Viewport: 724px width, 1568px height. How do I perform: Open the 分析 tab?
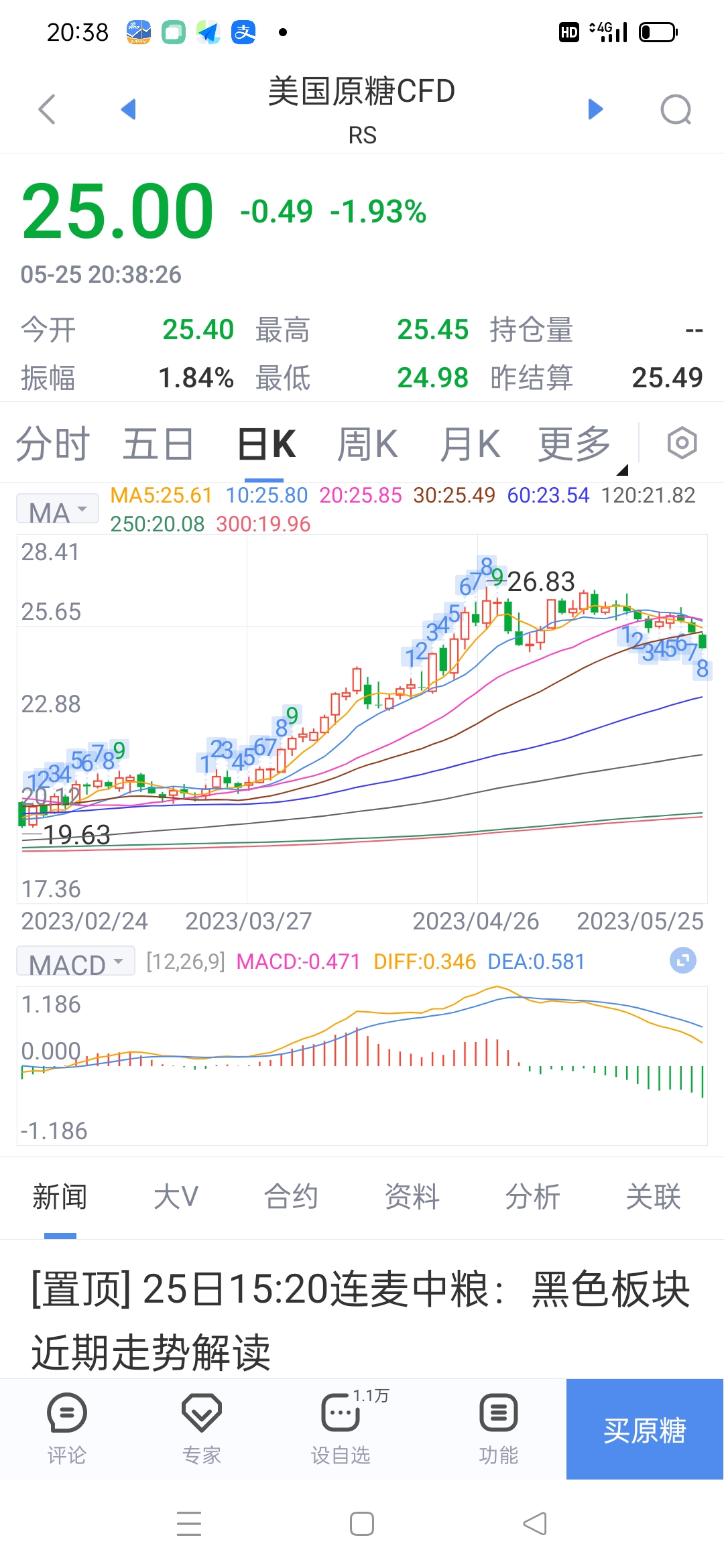coord(532,1197)
